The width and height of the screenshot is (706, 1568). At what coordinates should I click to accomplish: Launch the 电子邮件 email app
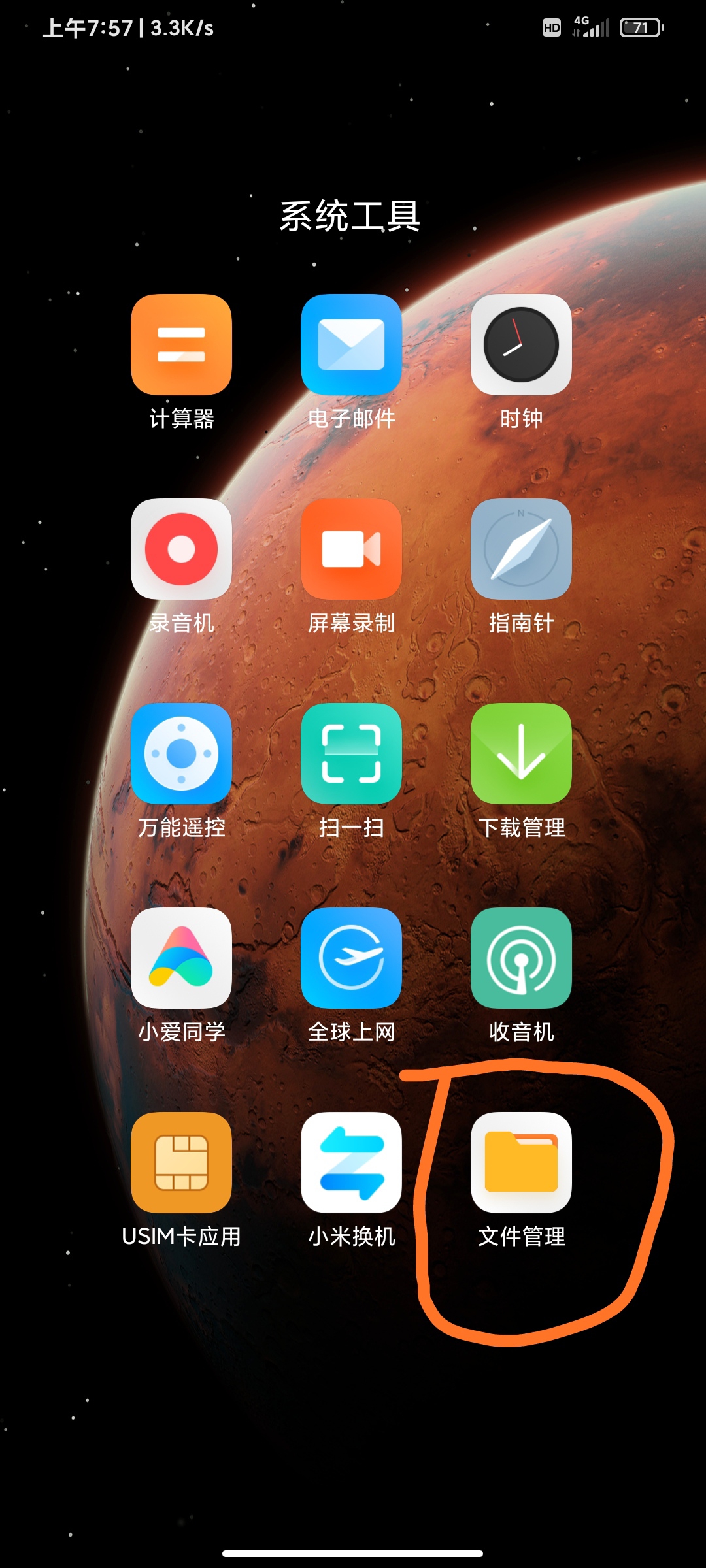coord(351,344)
